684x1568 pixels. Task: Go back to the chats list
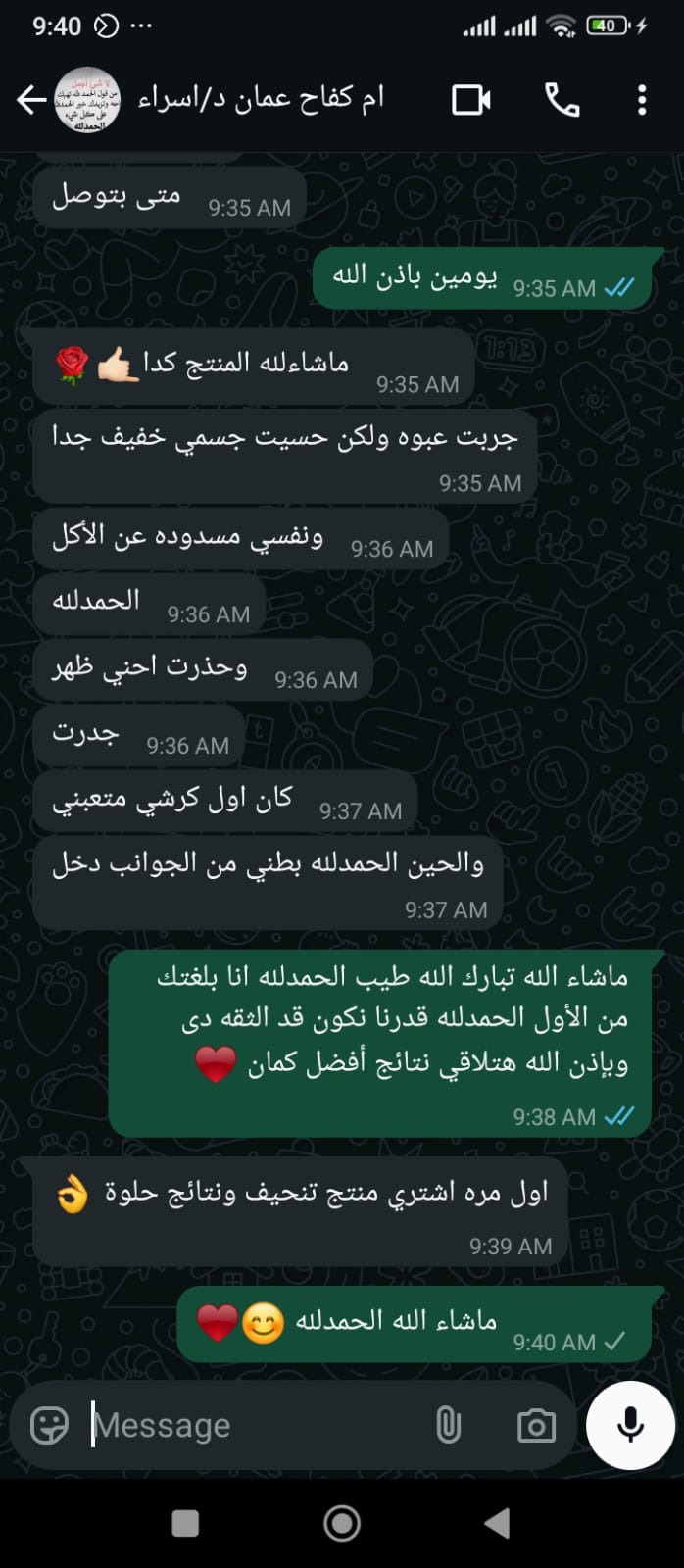pos(30,100)
